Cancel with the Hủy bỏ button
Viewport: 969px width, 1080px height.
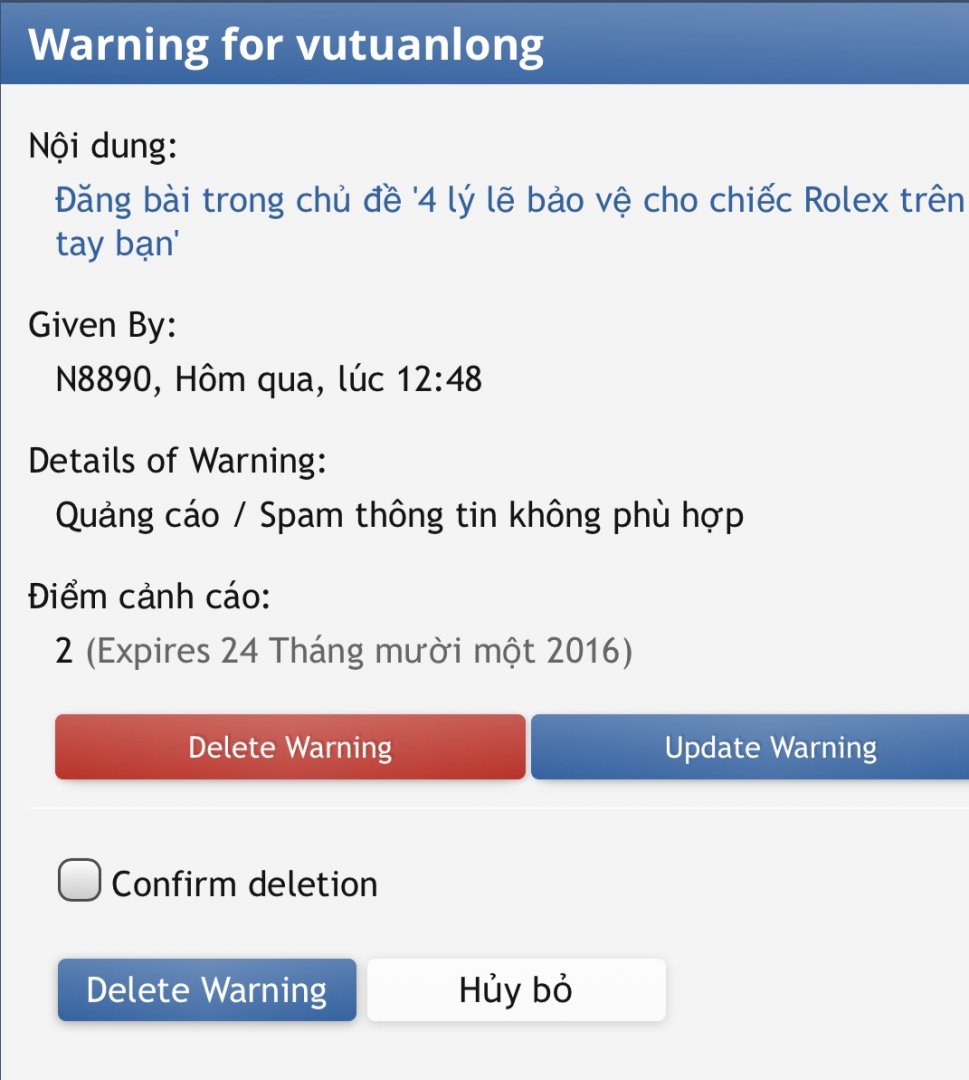pyautogui.click(x=516, y=990)
